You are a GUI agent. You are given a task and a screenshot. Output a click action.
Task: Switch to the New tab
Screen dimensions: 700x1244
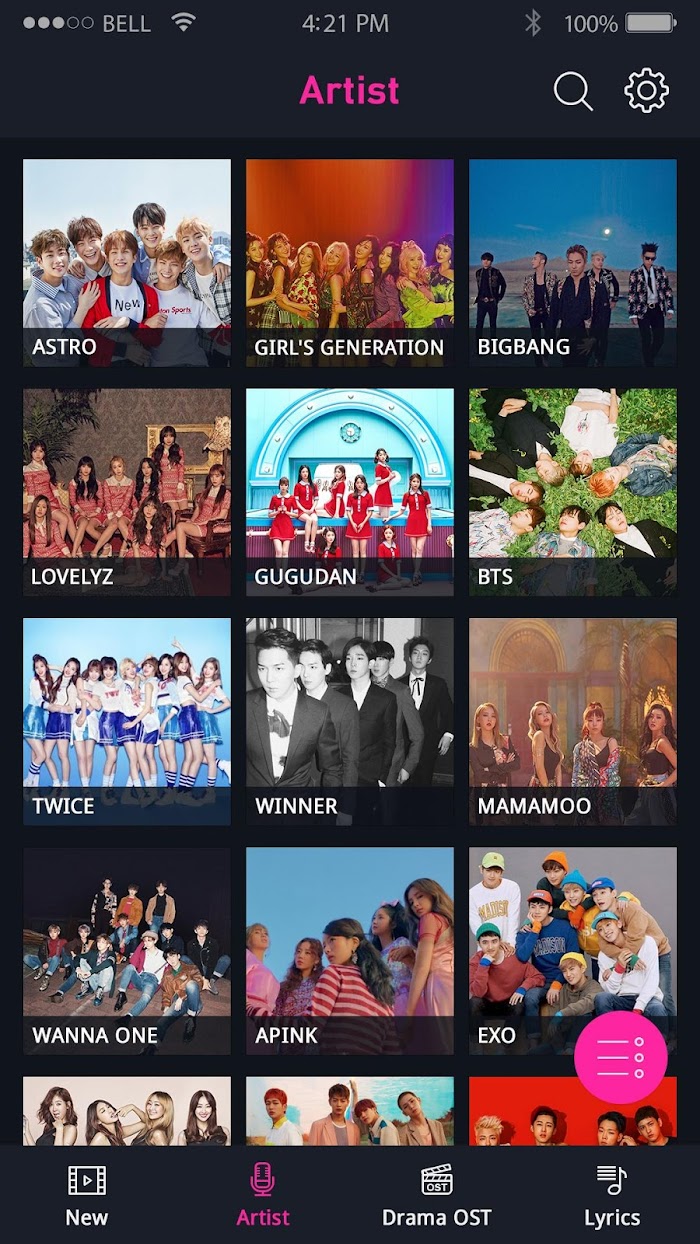87,1196
